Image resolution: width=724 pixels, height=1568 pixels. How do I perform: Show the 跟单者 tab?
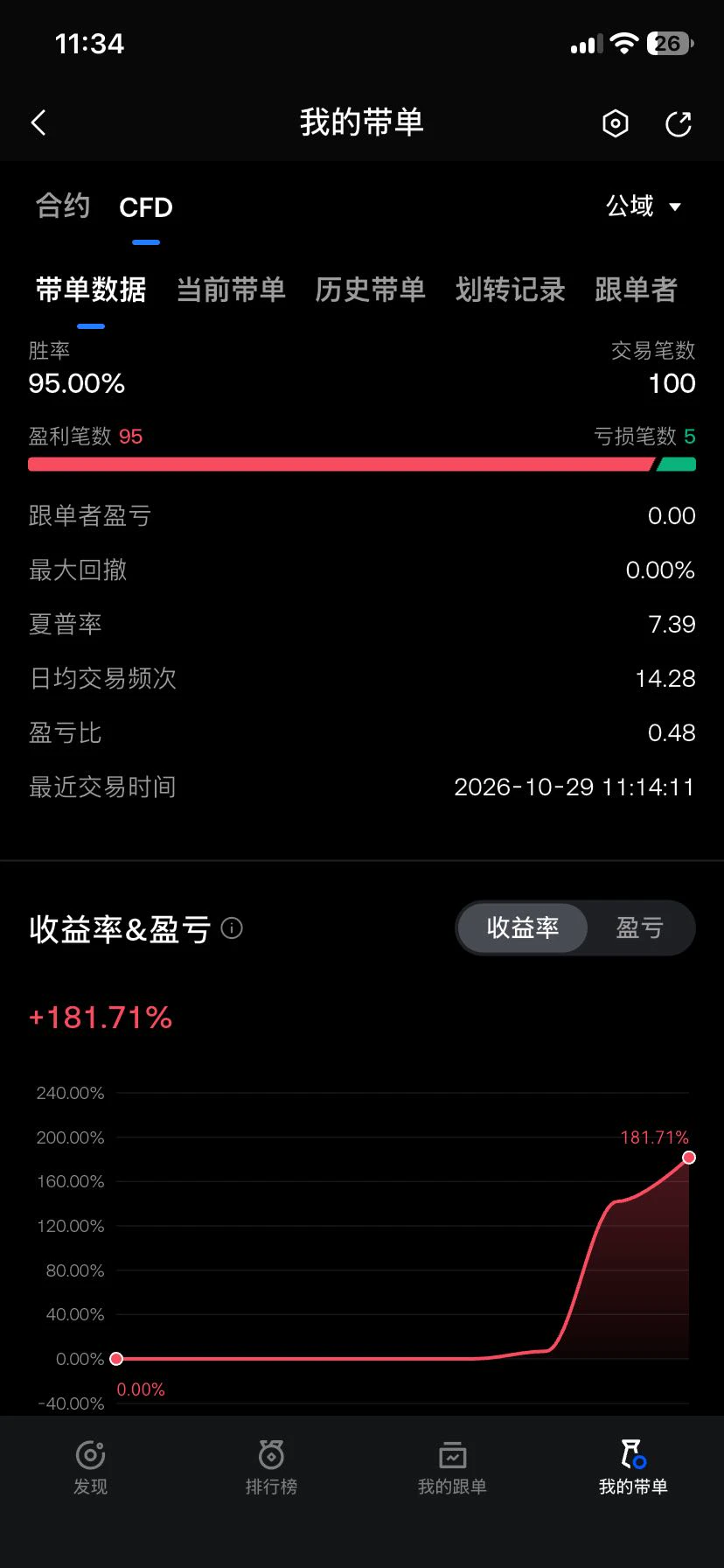[x=637, y=290]
